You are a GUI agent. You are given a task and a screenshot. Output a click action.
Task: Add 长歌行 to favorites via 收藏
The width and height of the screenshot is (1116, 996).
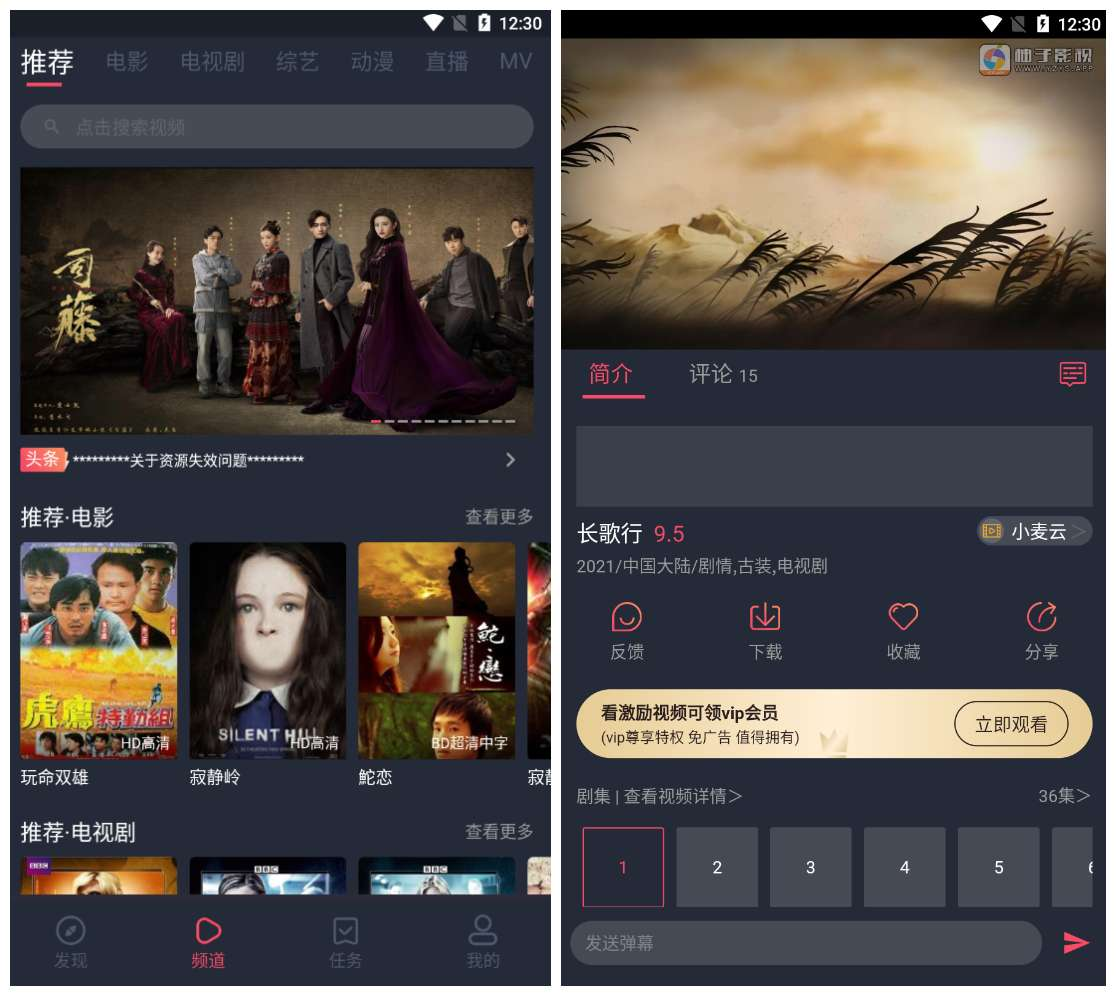click(903, 630)
